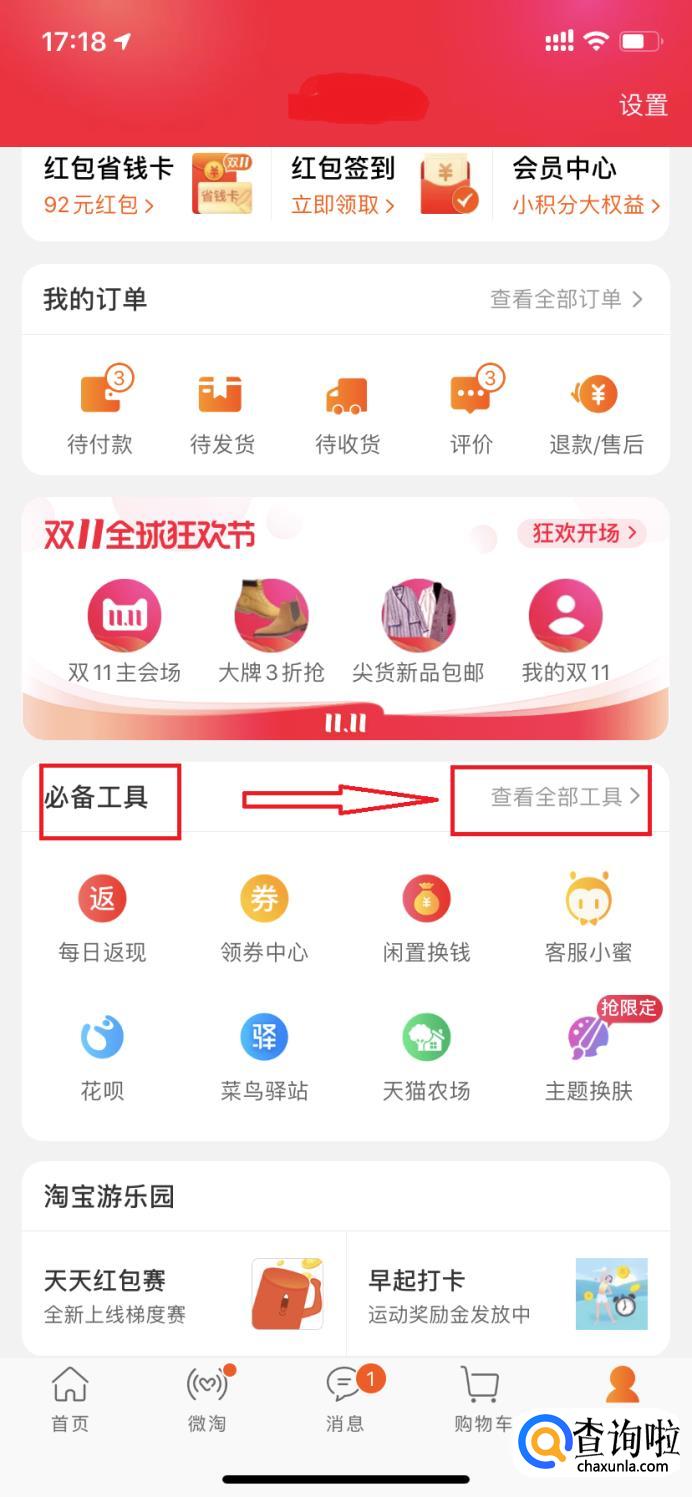Image resolution: width=692 pixels, height=1497 pixels.
Task: Open 待付款 orders
Action: [100, 410]
